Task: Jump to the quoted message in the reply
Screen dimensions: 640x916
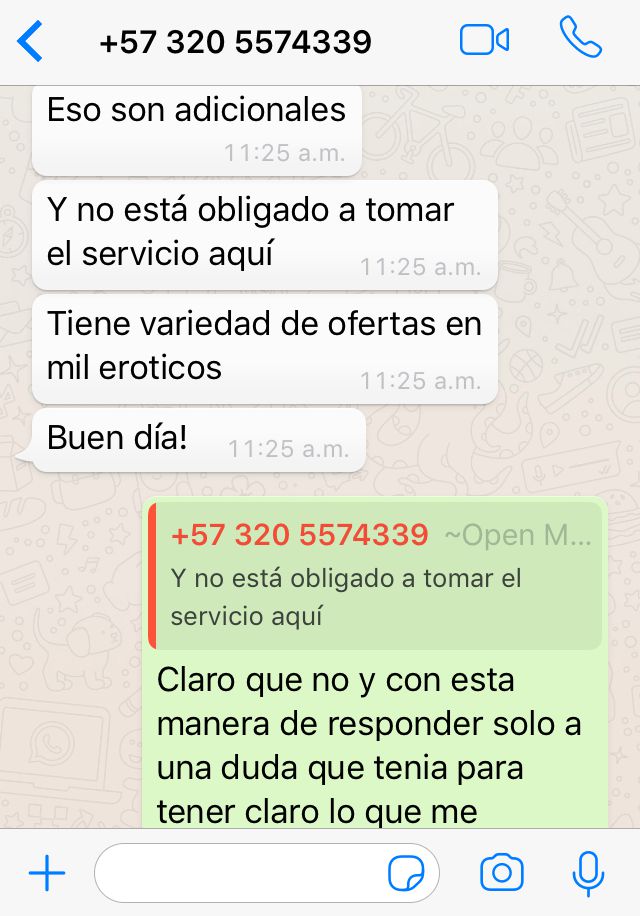Action: click(375, 576)
